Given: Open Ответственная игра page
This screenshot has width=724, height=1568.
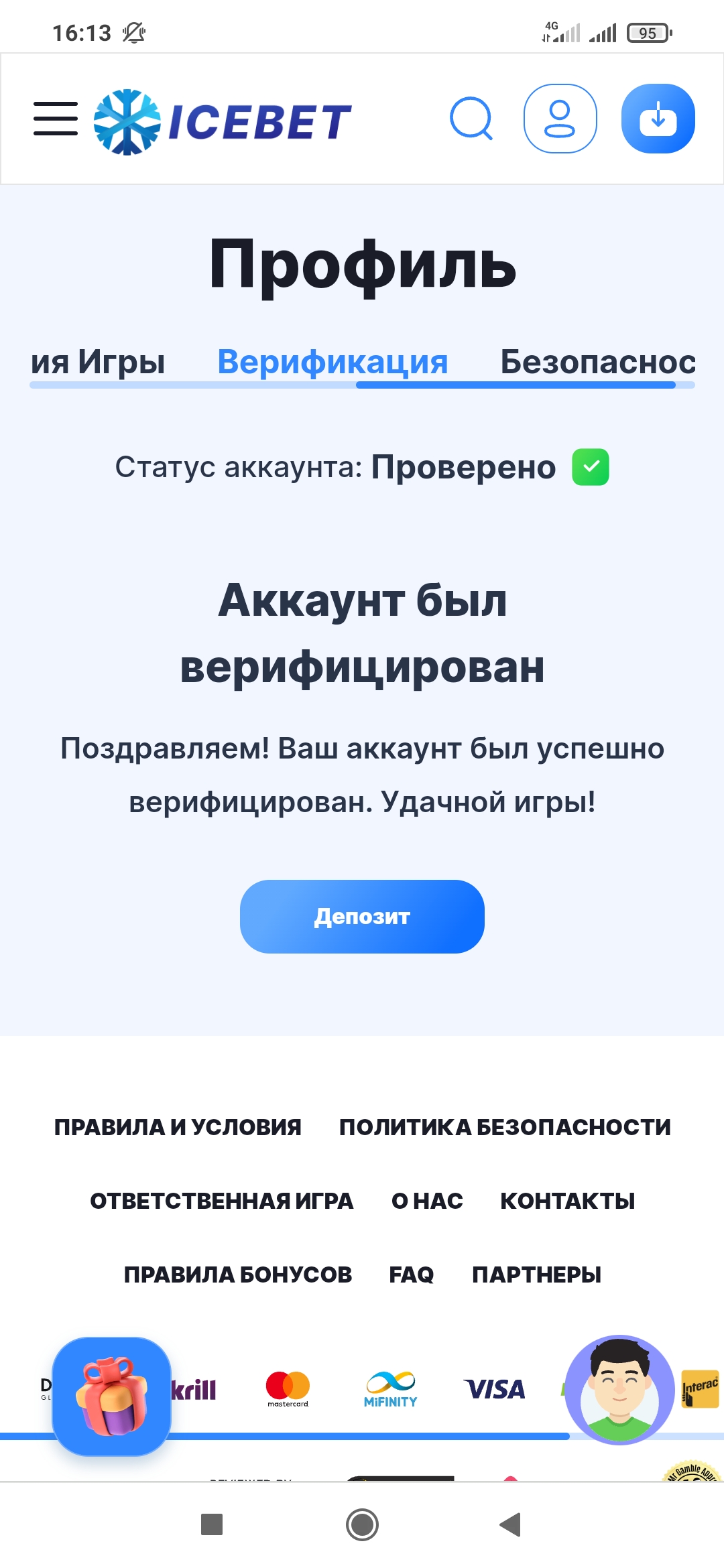Looking at the screenshot, I should 222,1201.
